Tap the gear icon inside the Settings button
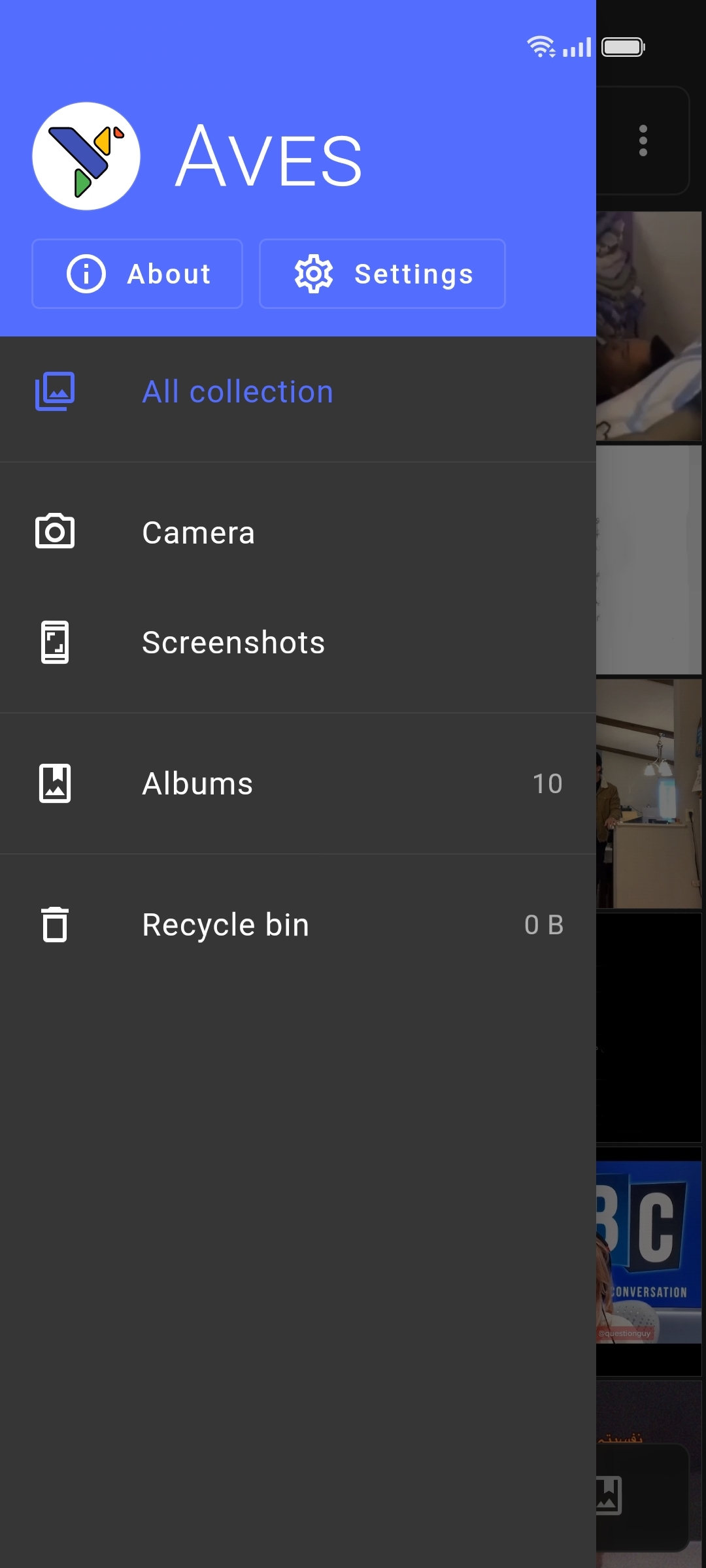The height and width of the screenshot is (1568, 706). coord(315,274)
